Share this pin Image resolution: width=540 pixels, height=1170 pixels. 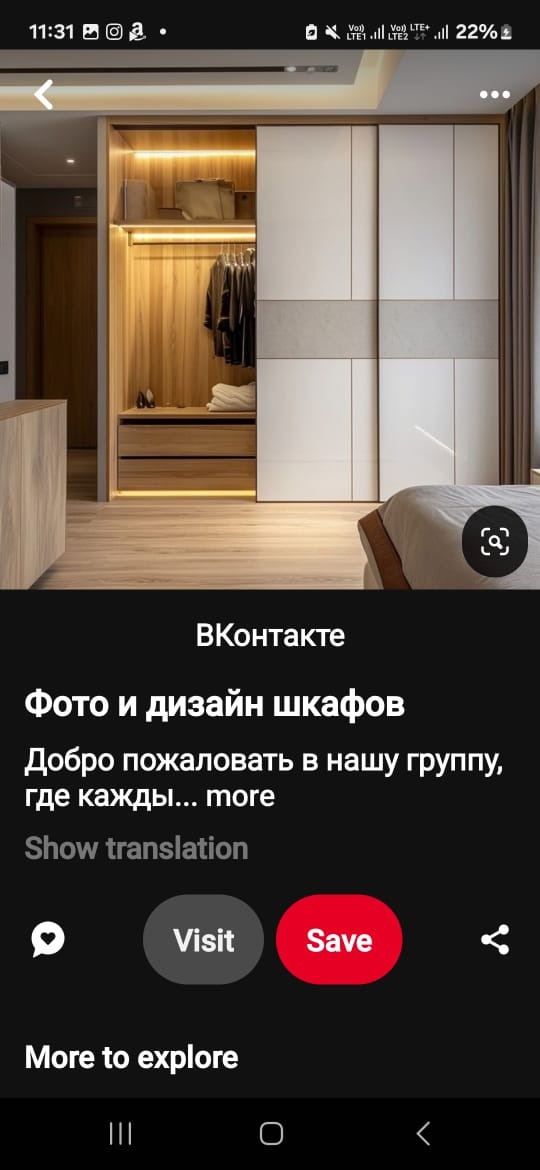click(495, 939)
